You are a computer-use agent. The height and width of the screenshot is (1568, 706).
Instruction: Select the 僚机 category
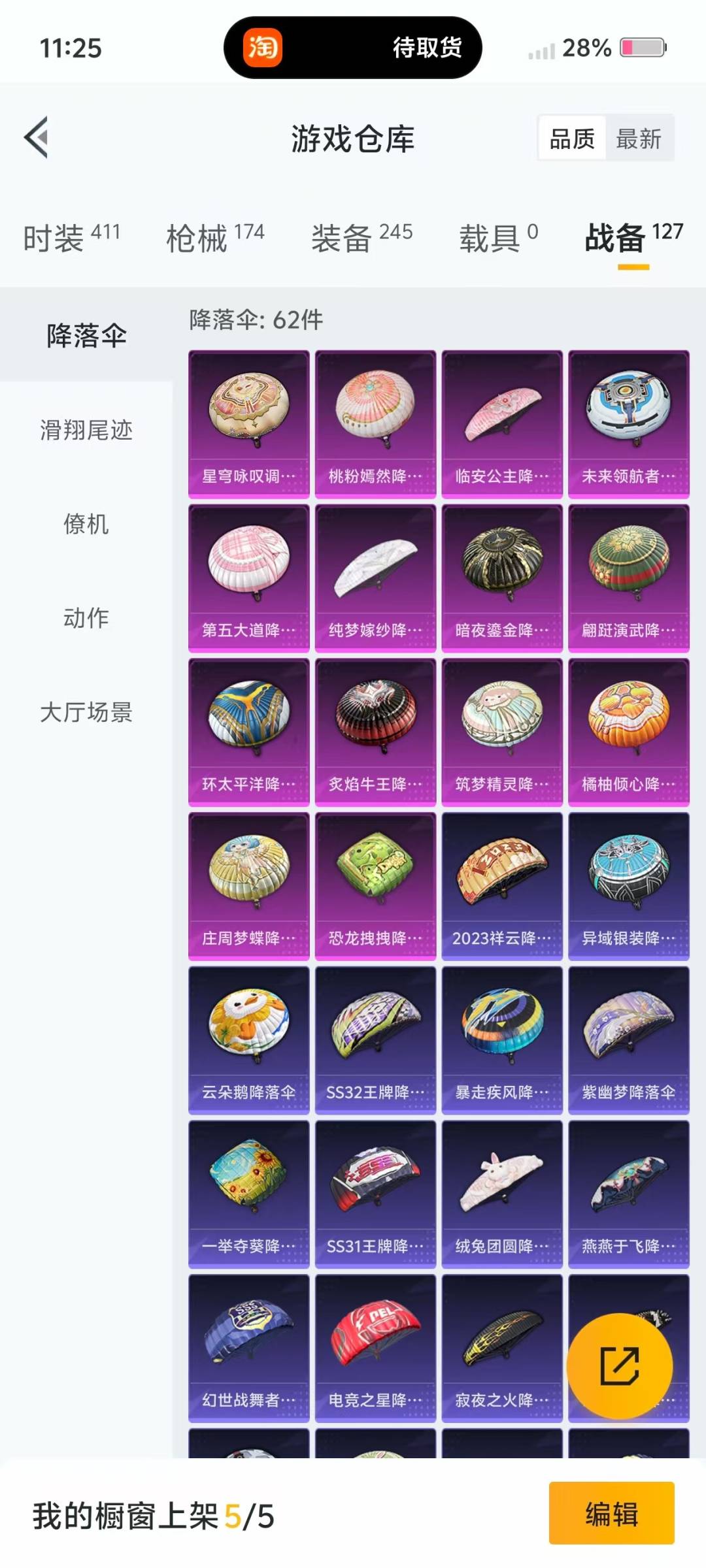coord(86,524)
